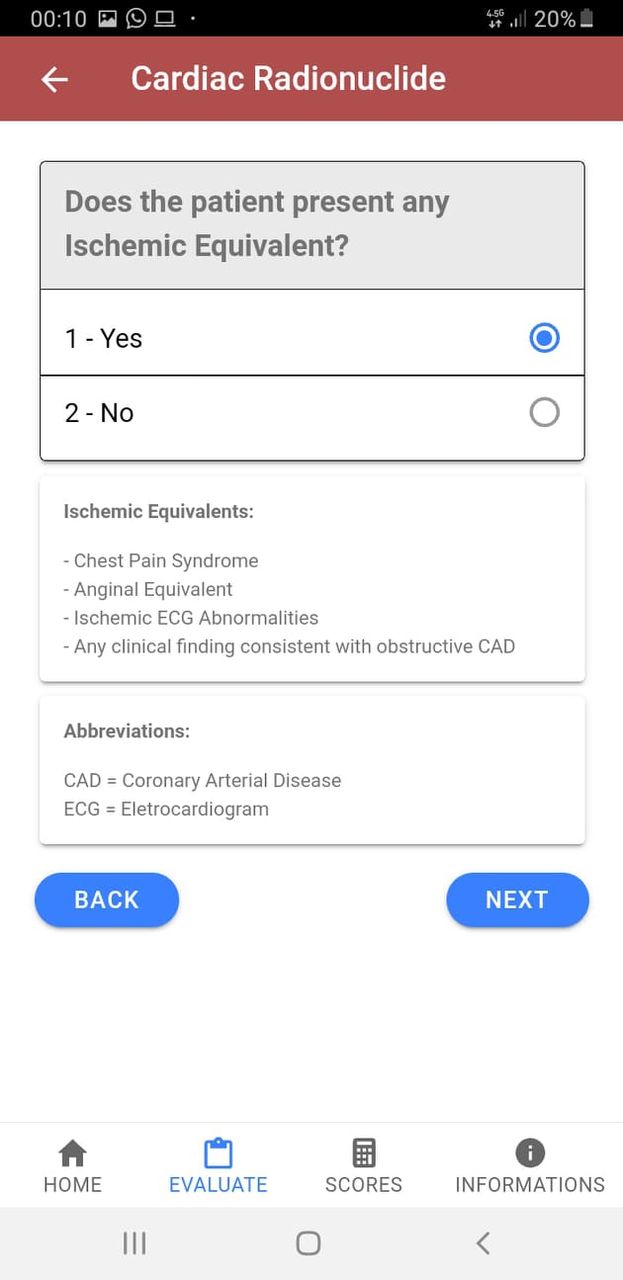
Task: Choose the '2 - No' option
Action: coord(312,413)
